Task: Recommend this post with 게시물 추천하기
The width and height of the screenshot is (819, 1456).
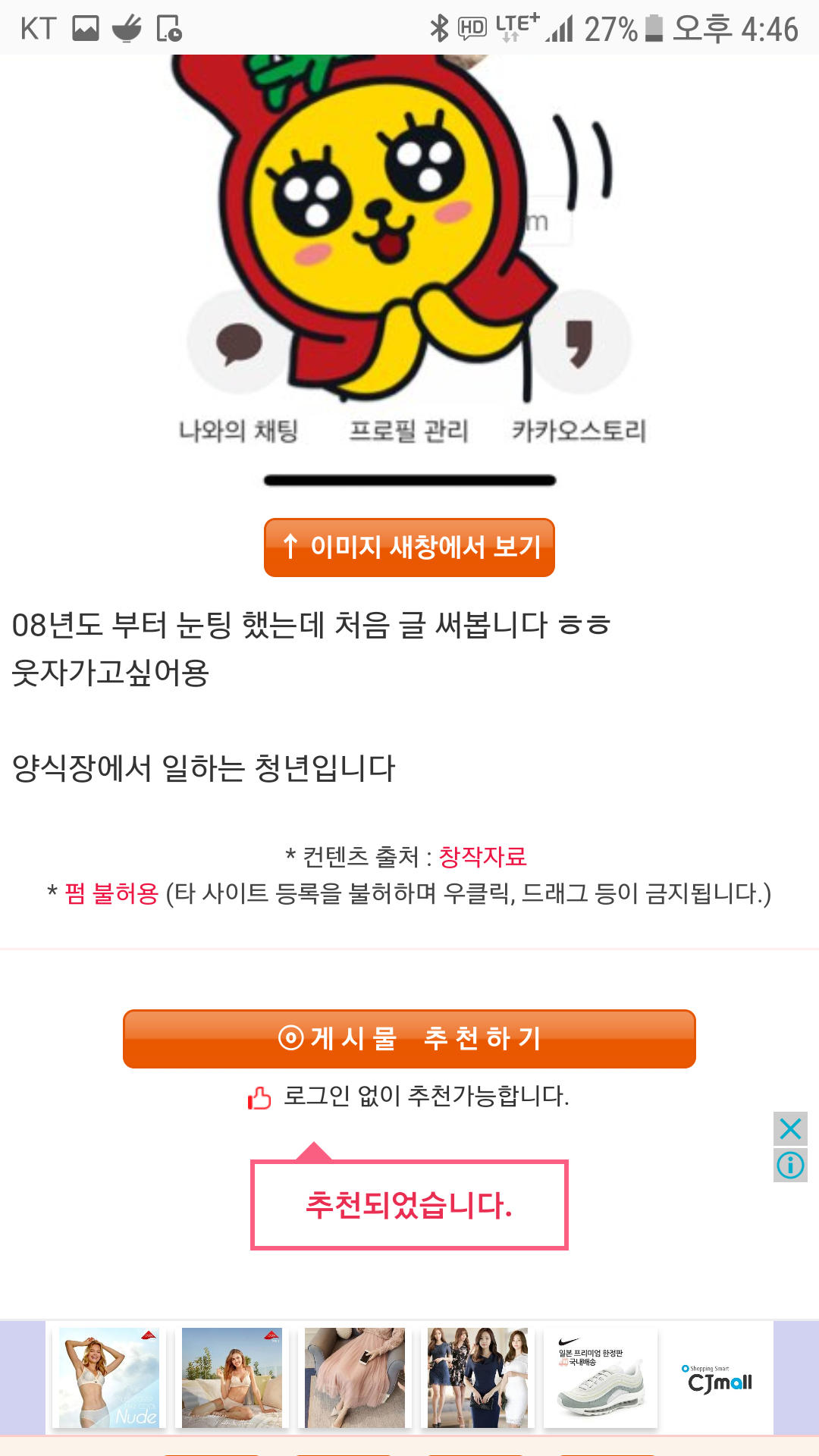Action: click(409, 1038)
